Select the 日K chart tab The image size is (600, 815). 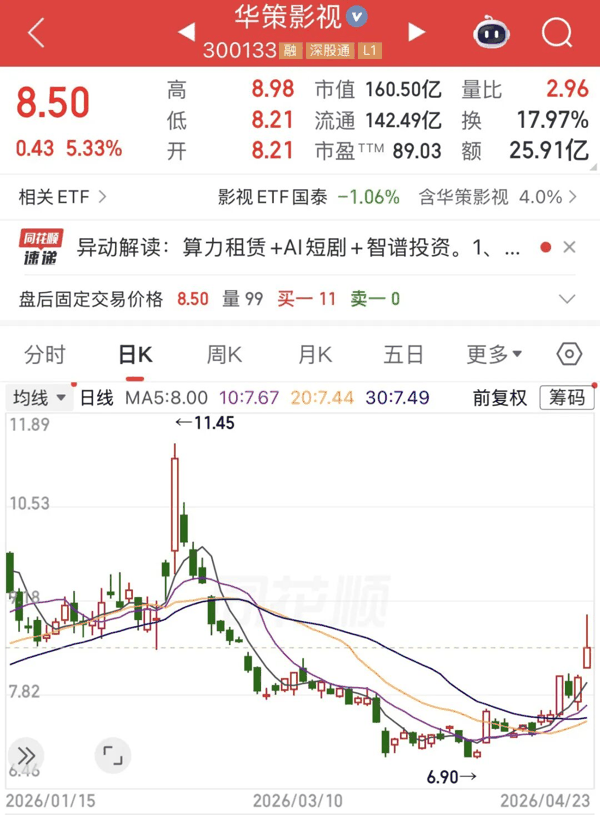[x=135, y=354]
